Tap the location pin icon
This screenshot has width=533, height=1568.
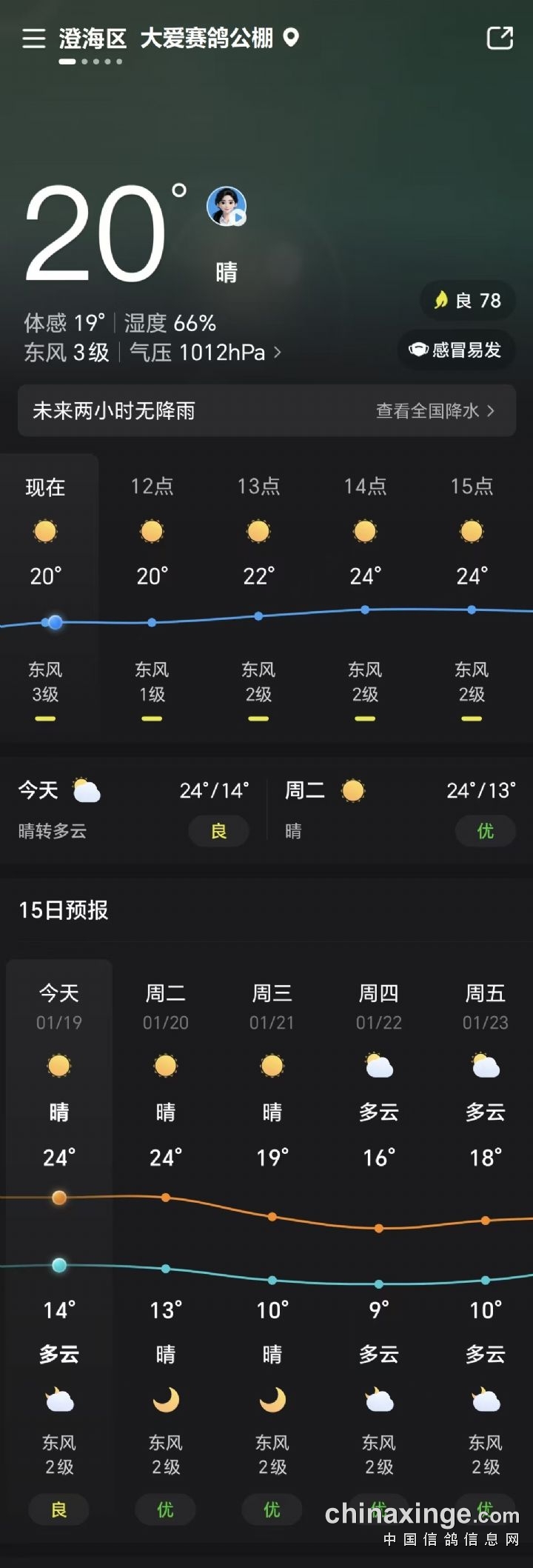(x=292, y=37)
